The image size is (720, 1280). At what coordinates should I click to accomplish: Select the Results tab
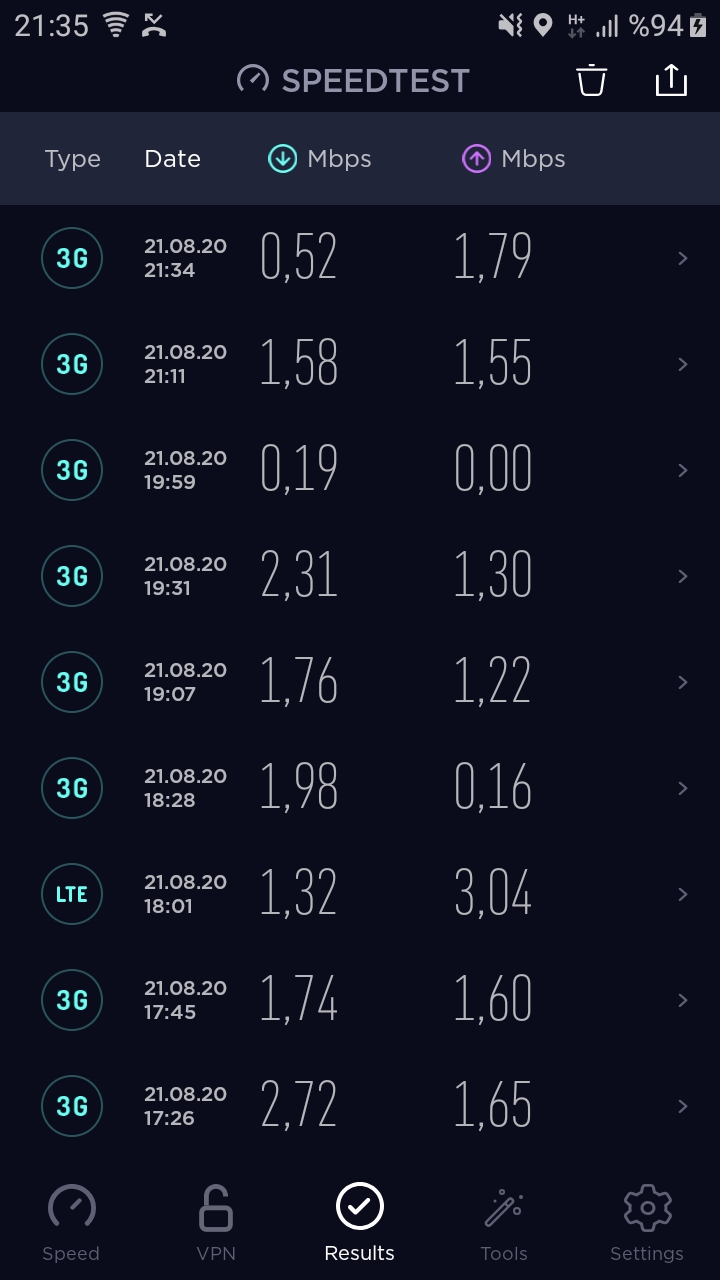pos(360,1222)
